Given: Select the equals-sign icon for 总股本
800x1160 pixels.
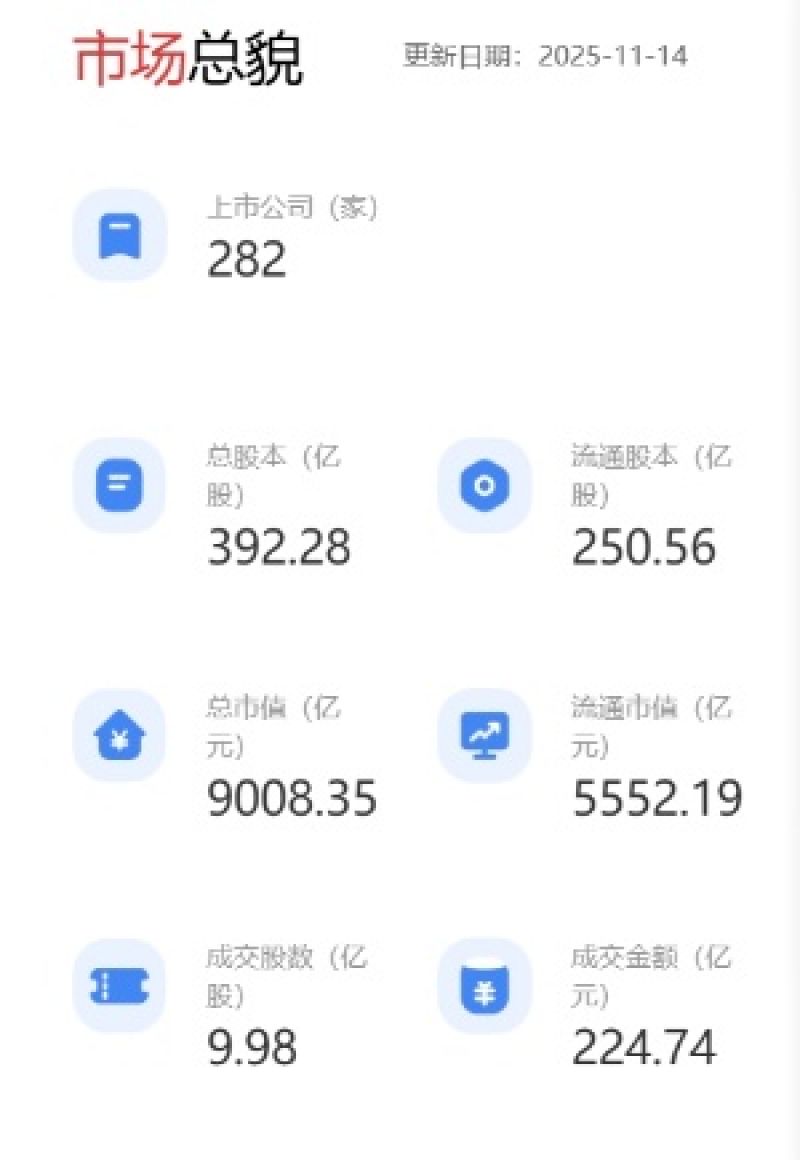Looking at the screenshot, I should point(119,486).
